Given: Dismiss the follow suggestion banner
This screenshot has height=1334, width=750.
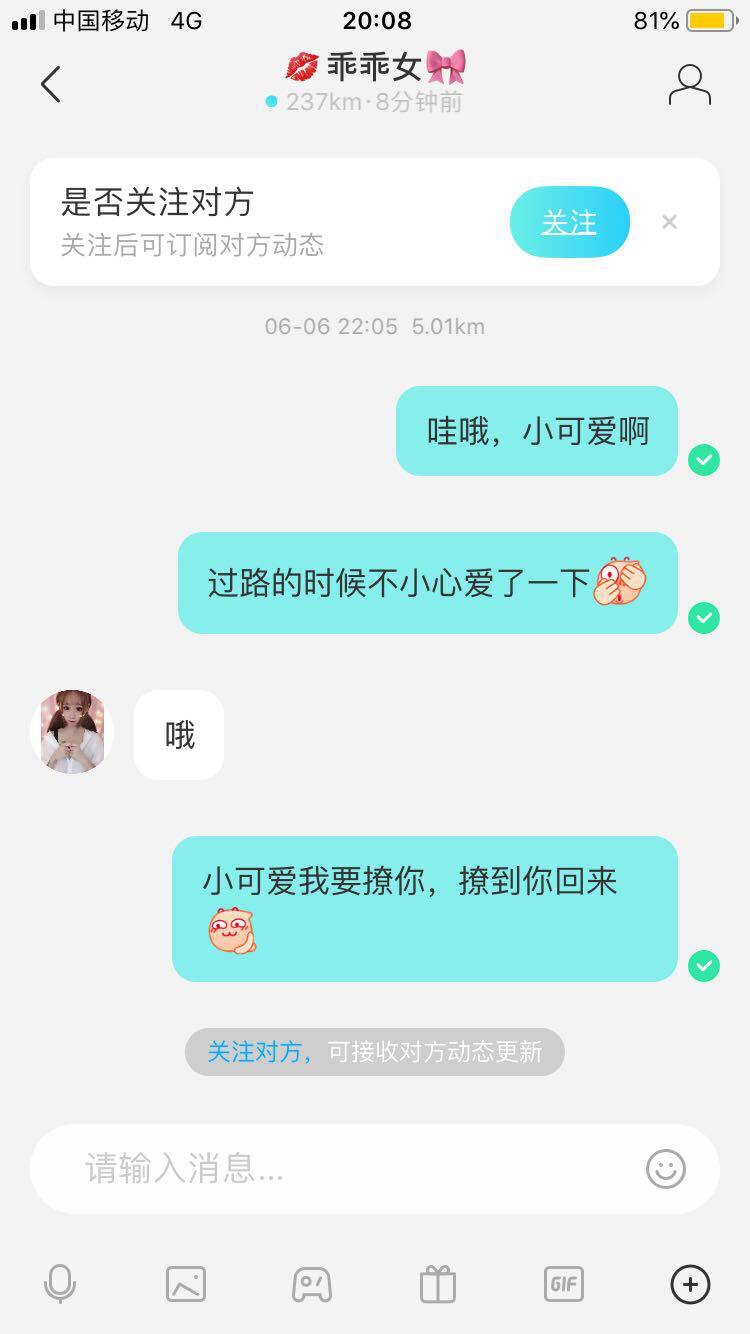Looking at the screenshot, I should click(669, 222).
